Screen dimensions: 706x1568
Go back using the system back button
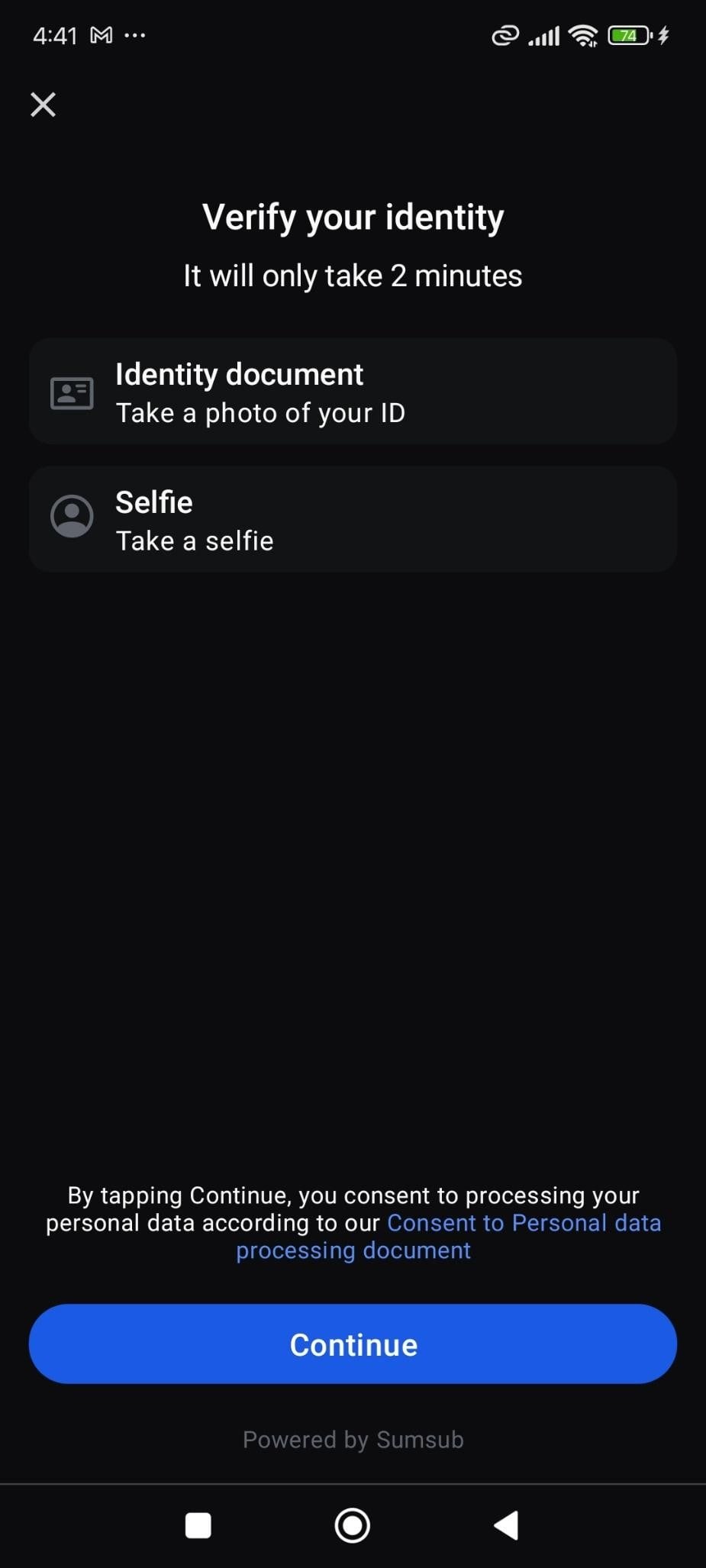point(506,1525)
